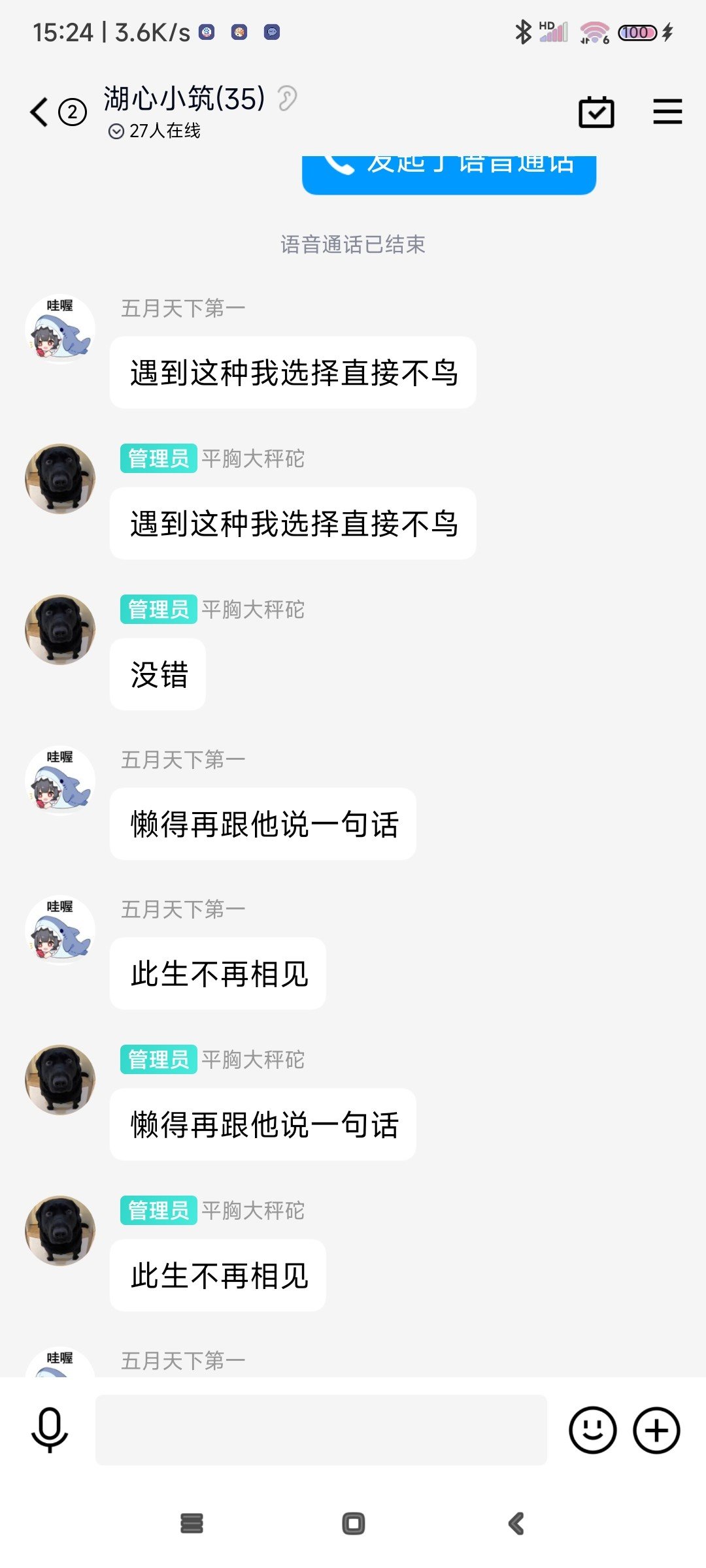Open 平胸大秤砣's avatar beside 没错 message
Viewport: 706px width, 1568px height.
point(60,630)
